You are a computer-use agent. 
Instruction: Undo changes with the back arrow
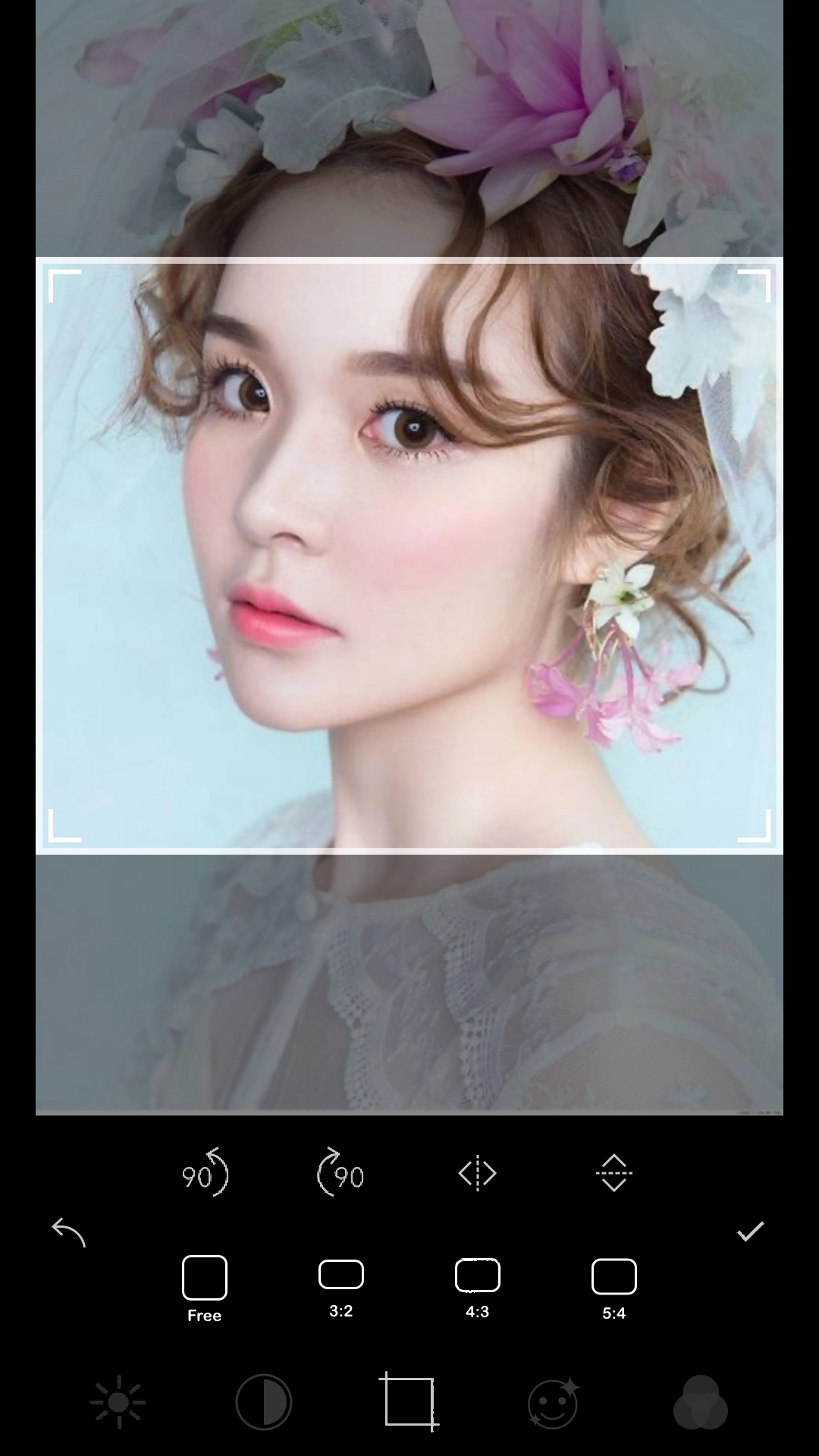(68, 1232)
